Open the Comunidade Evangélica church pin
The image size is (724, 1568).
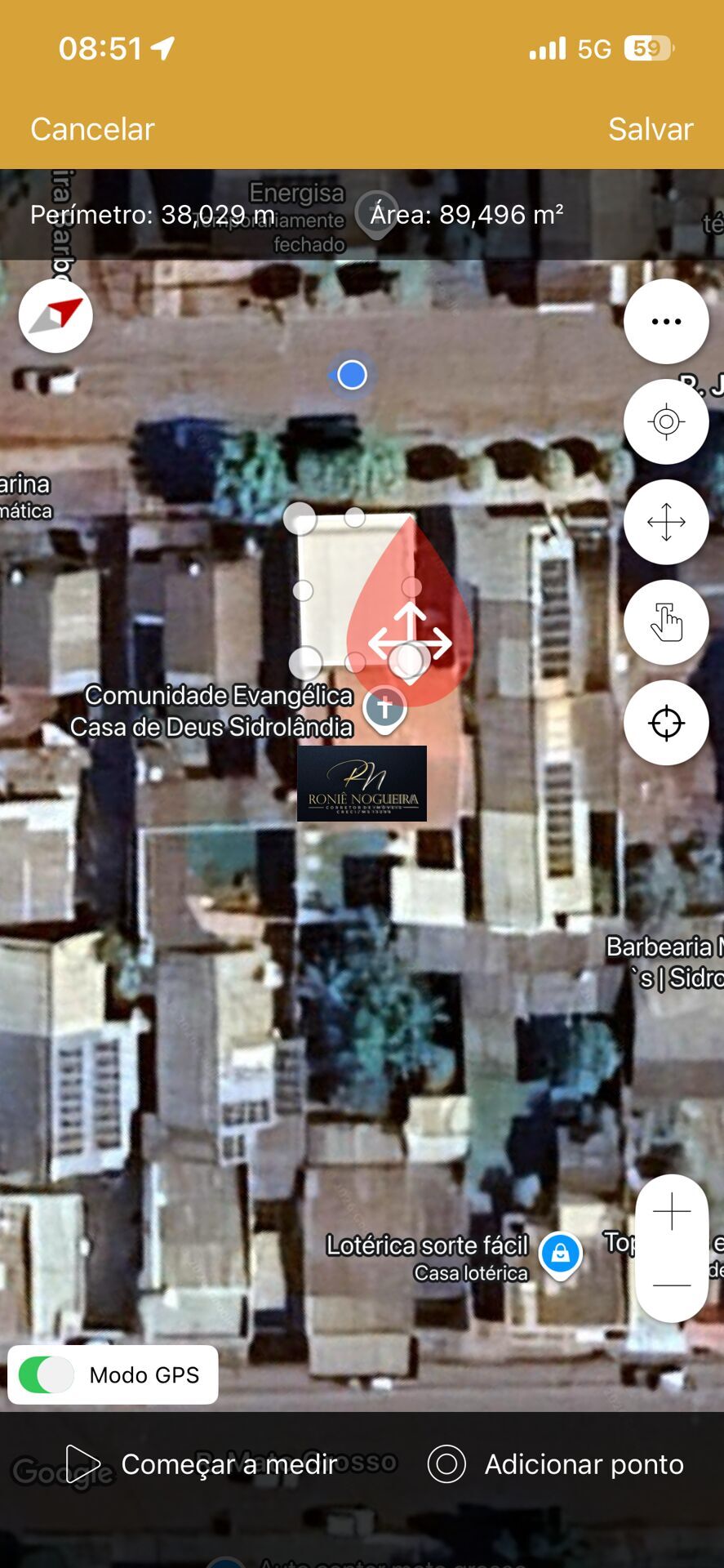384,707
